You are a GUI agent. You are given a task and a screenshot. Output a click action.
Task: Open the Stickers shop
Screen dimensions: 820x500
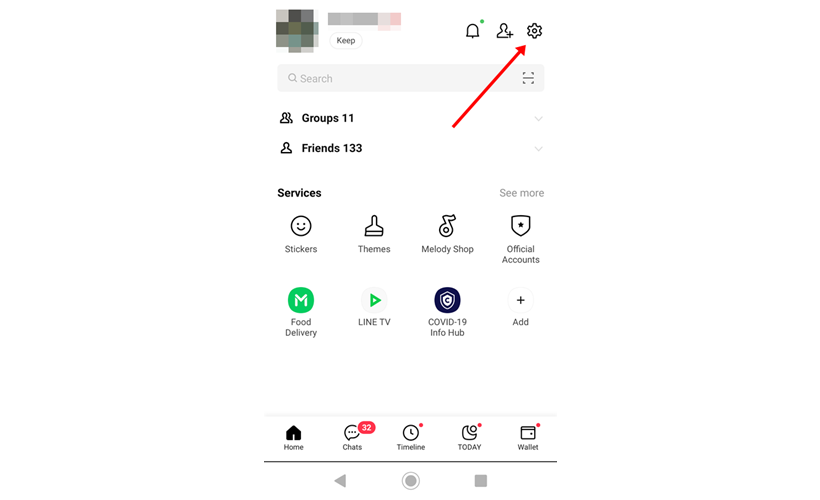point(301,234)
